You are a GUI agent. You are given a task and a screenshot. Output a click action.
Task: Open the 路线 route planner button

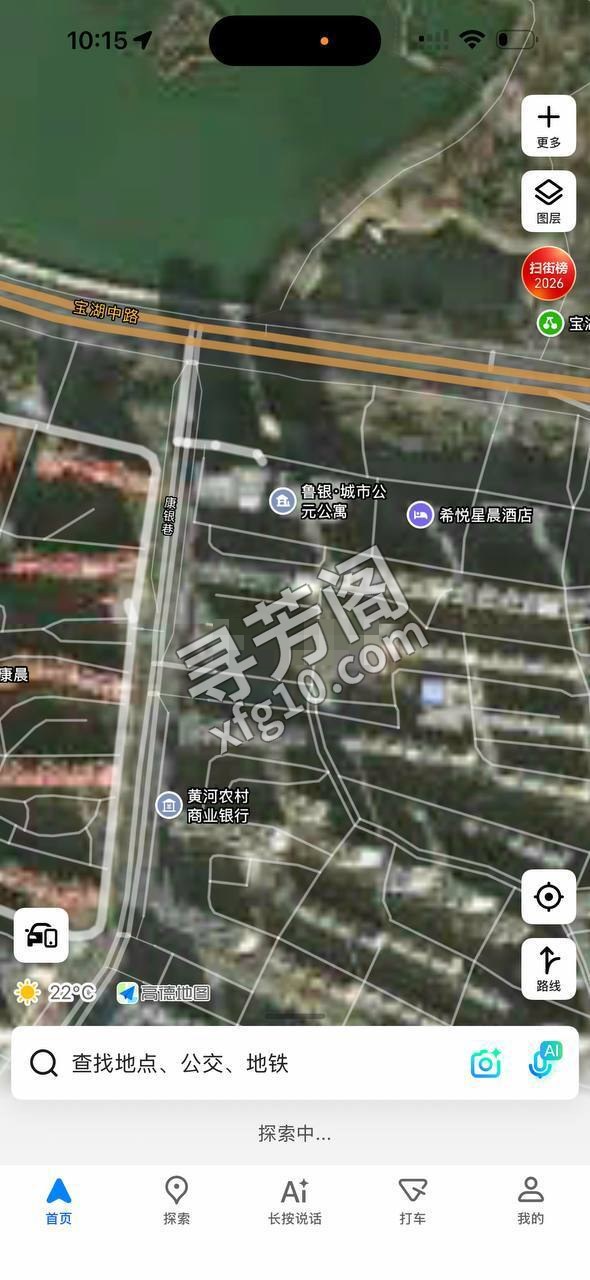[x=548, y=968]
